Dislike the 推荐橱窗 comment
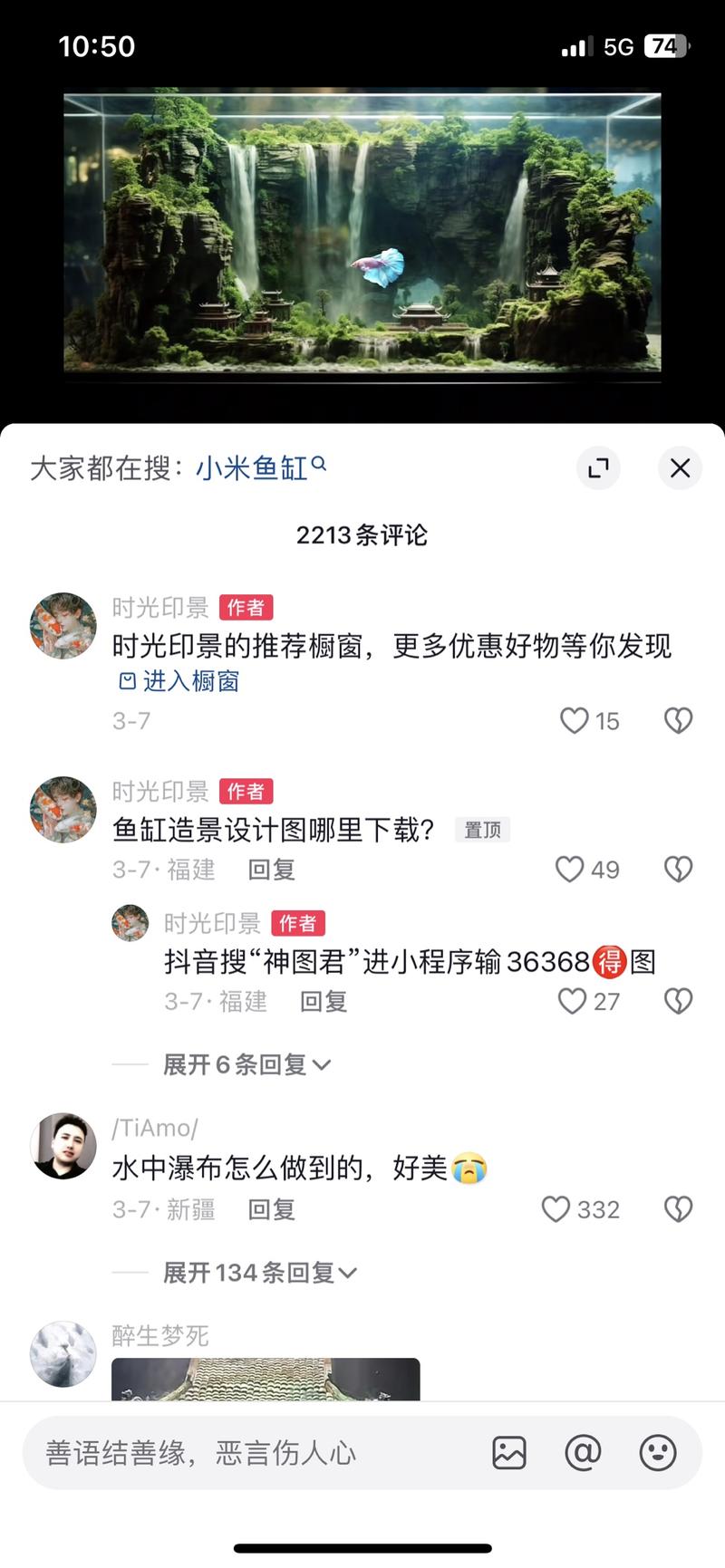This screenshot has width=725, height=1568. tap(678, 721)
